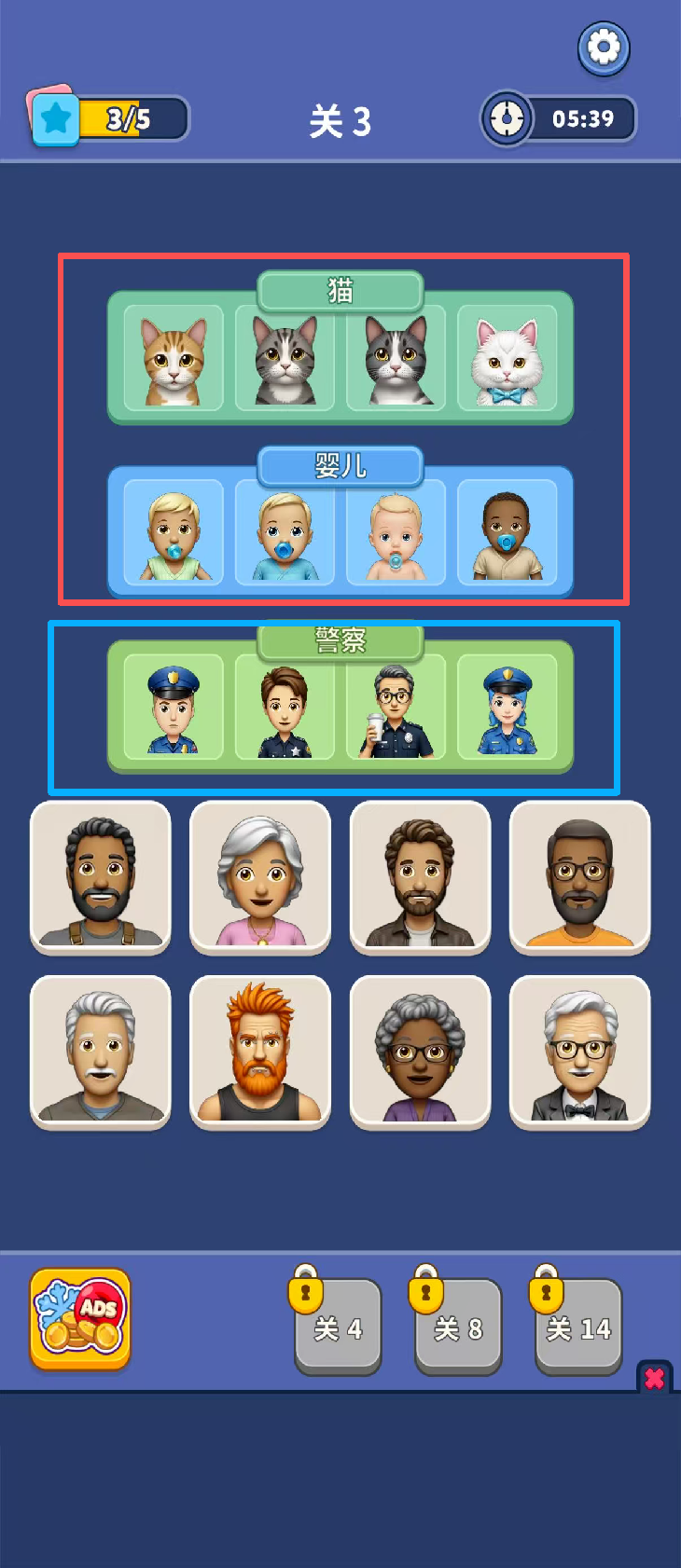Select the orange-haired bearded man
This screenshot has width=681, height=1568.
click(260, 1052)
